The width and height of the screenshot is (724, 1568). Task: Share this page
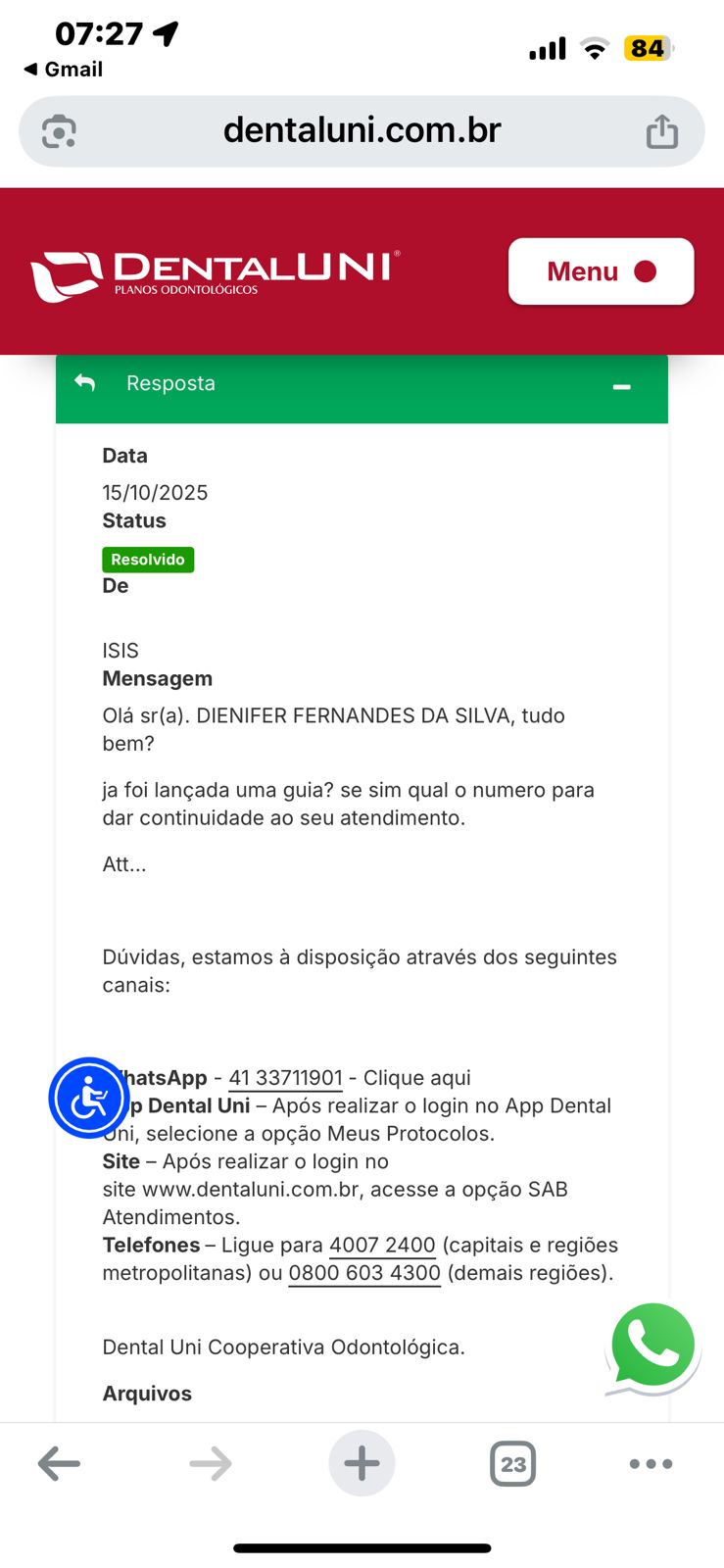point(662,131)
